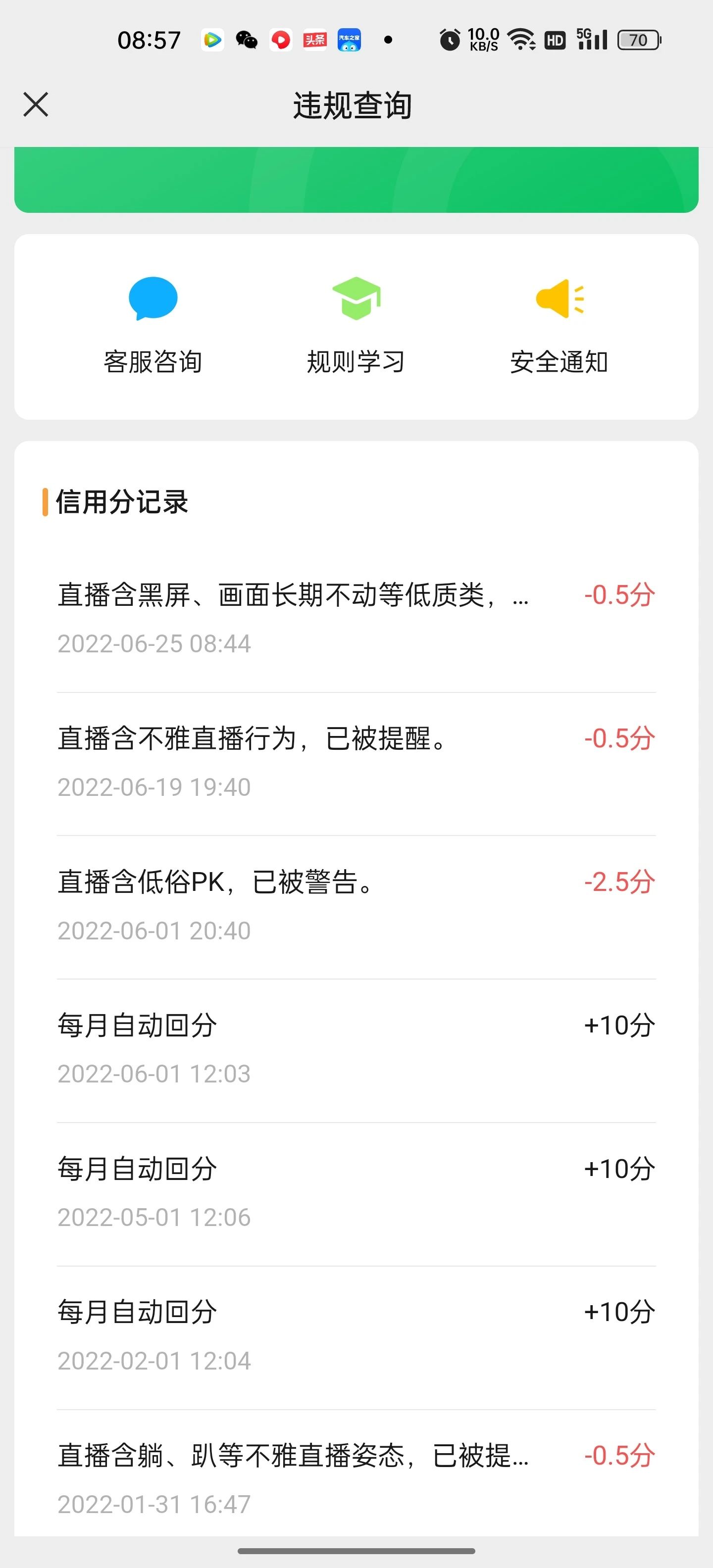The width and height of the screenshot is (713, 1568).
Task: Open 客服咨询 customer service
Action: click(x=153, y=326)
